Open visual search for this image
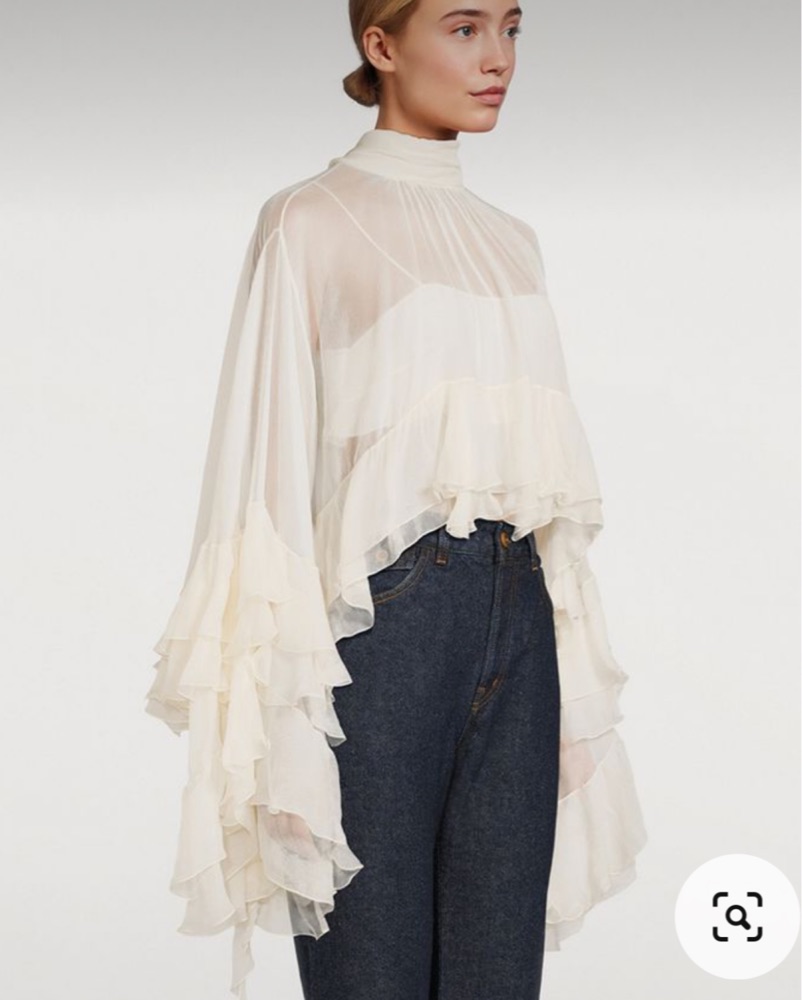802x1000 pixels. [737, 916]
